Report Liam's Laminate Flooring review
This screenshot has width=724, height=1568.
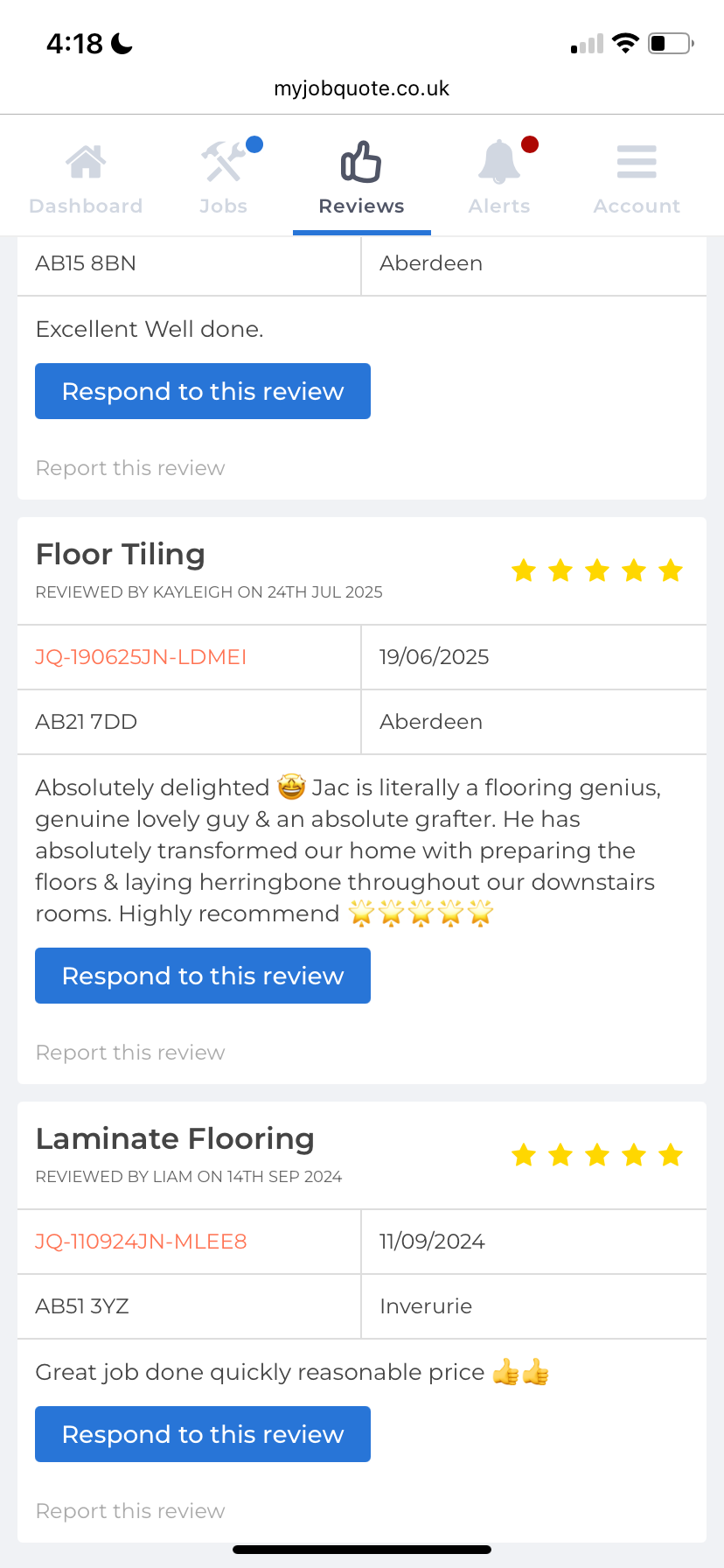pyautogui.click(x=130, y=1511)
